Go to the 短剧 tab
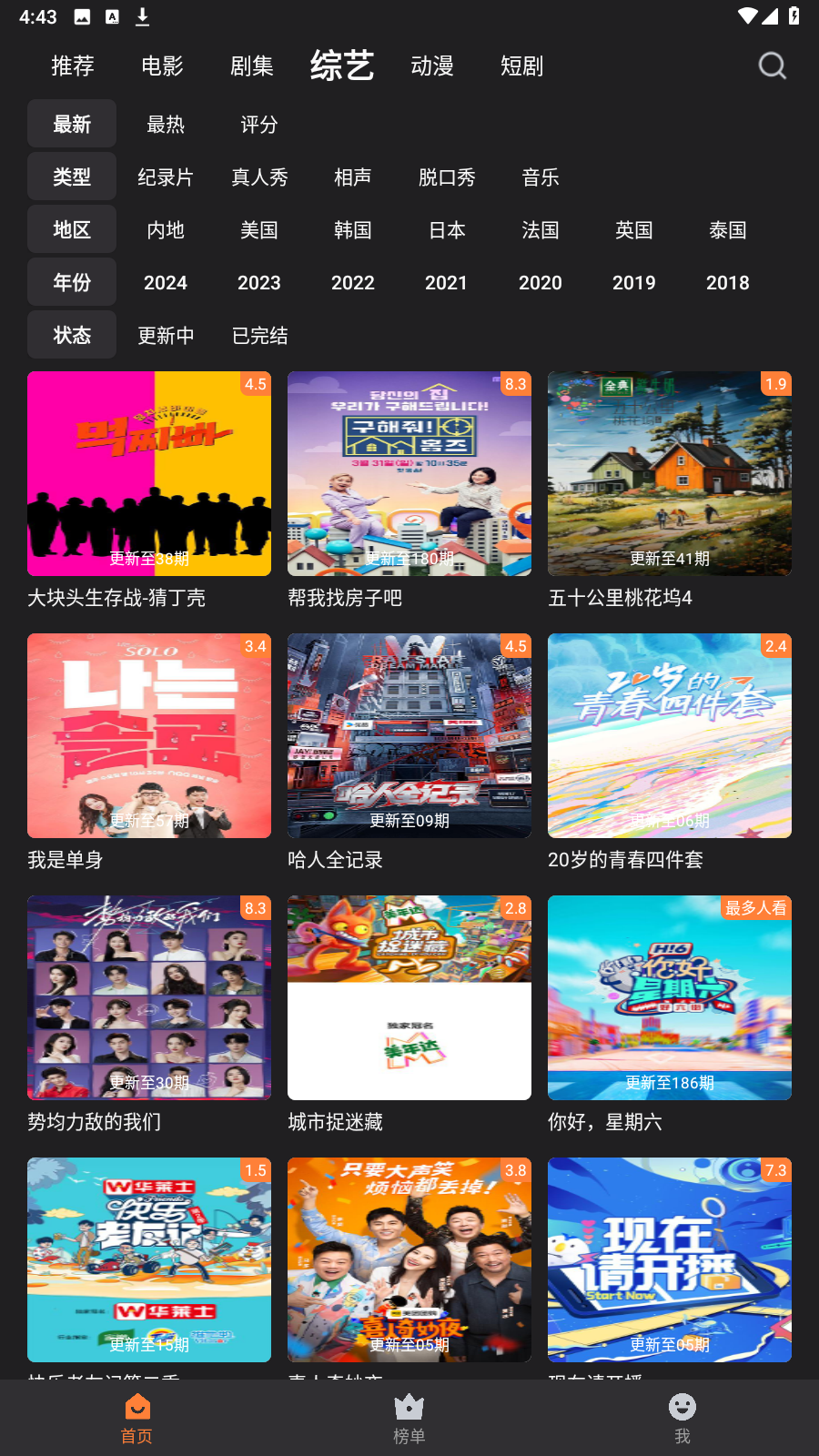Viewport: 819px width, 1456px height. 521,66
